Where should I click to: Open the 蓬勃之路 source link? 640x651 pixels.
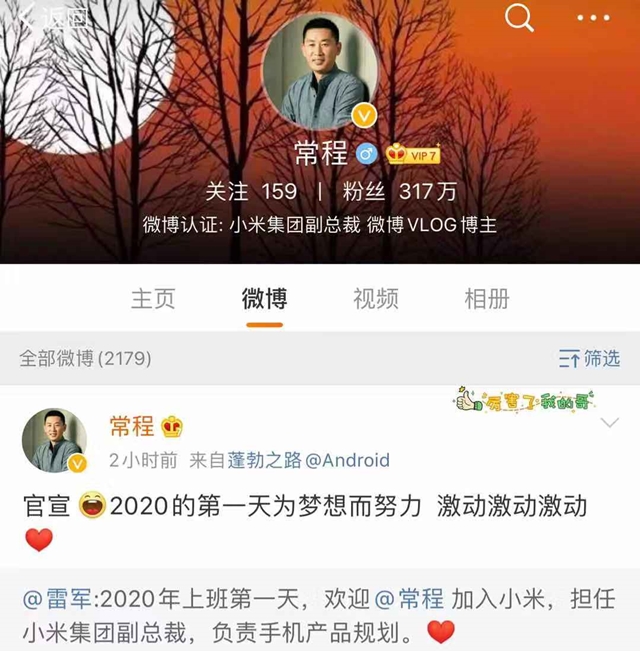tap(264, 460)
